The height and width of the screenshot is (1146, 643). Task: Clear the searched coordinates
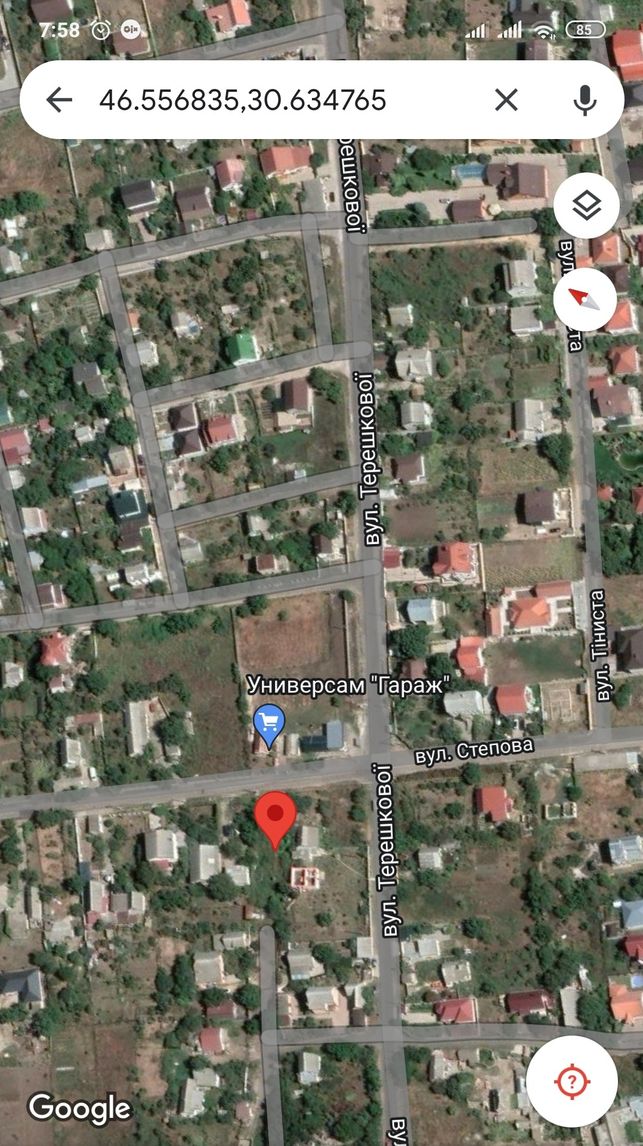click(506, 100)
